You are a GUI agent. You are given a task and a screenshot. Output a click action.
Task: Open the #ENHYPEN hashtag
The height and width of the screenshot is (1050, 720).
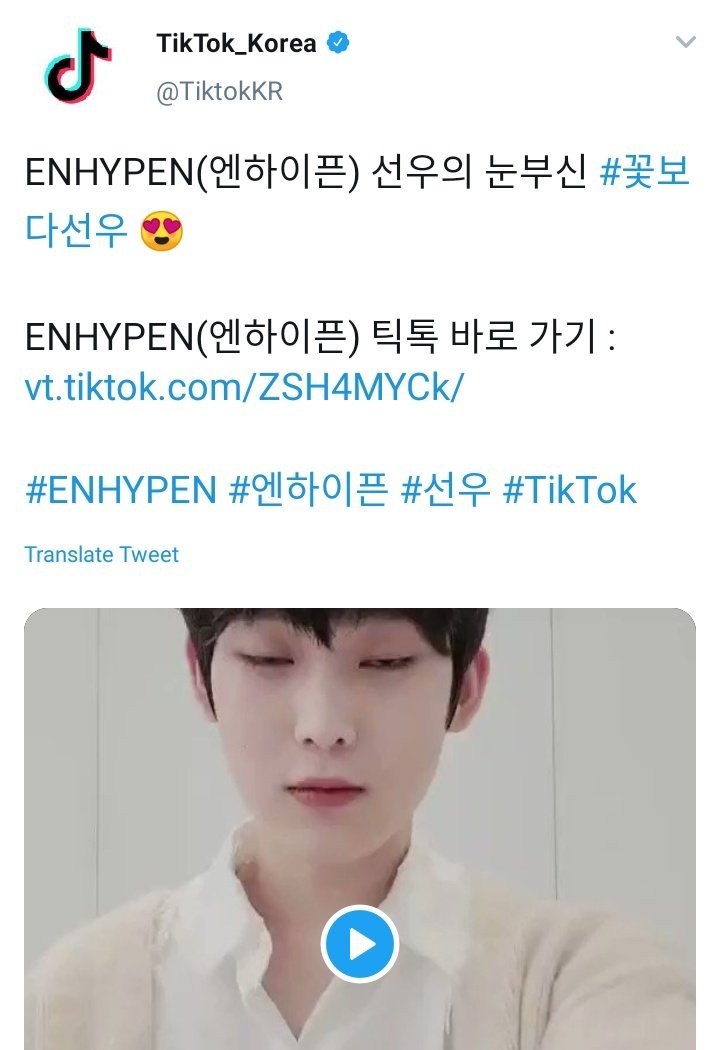click(x=120, y=490)
